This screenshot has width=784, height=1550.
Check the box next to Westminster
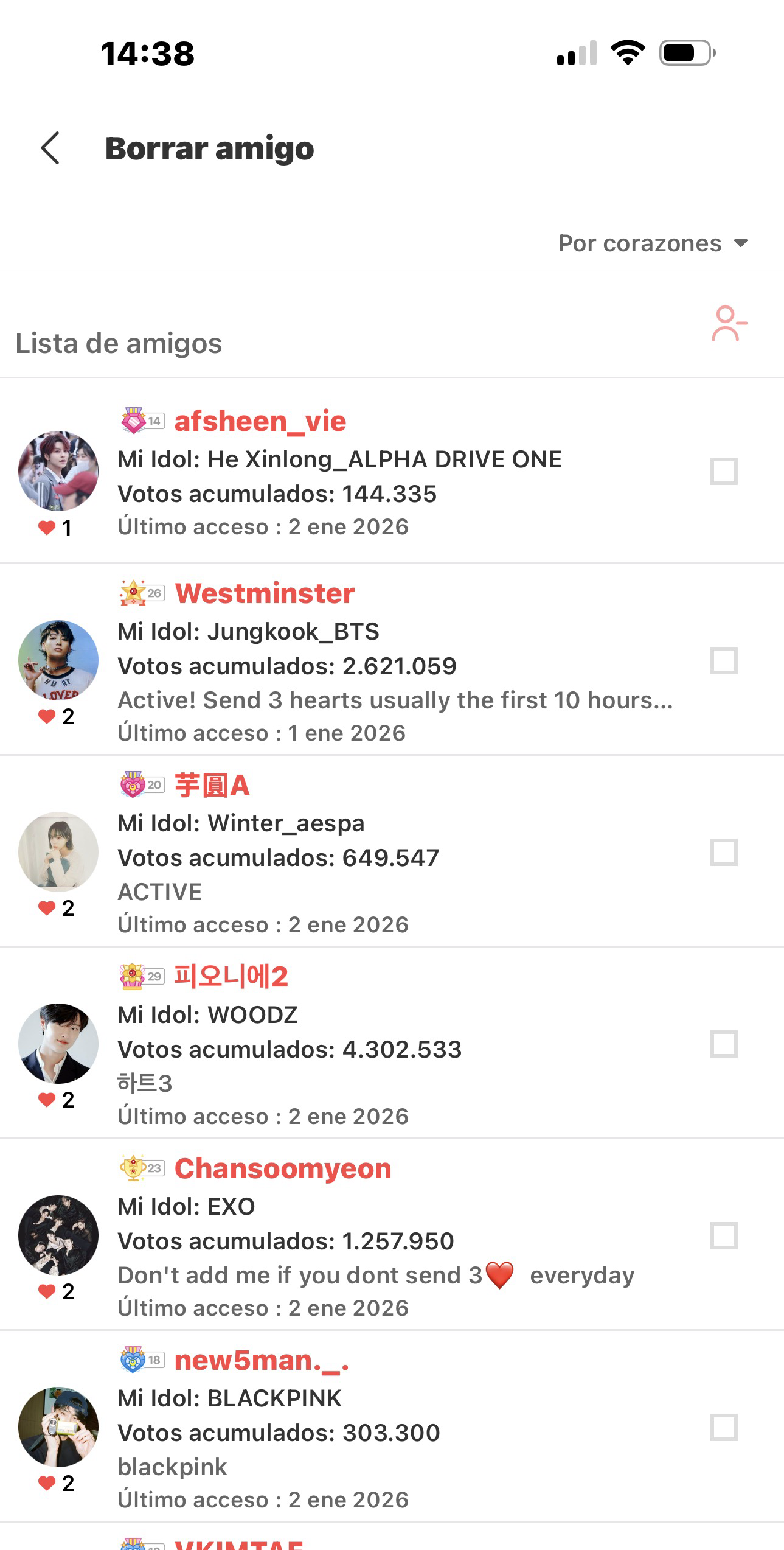[724, 660]
